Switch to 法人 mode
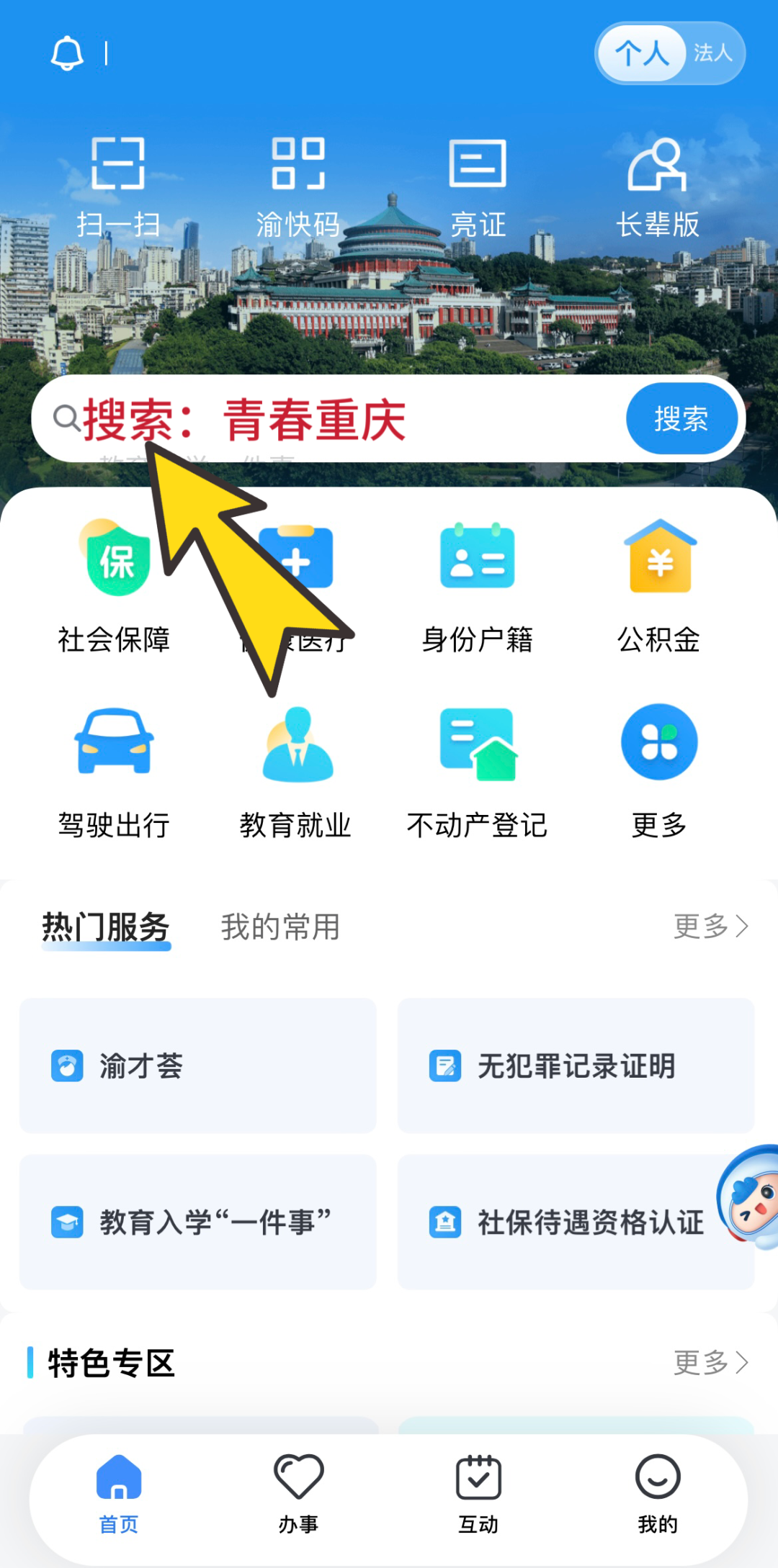 coord(712,53)
